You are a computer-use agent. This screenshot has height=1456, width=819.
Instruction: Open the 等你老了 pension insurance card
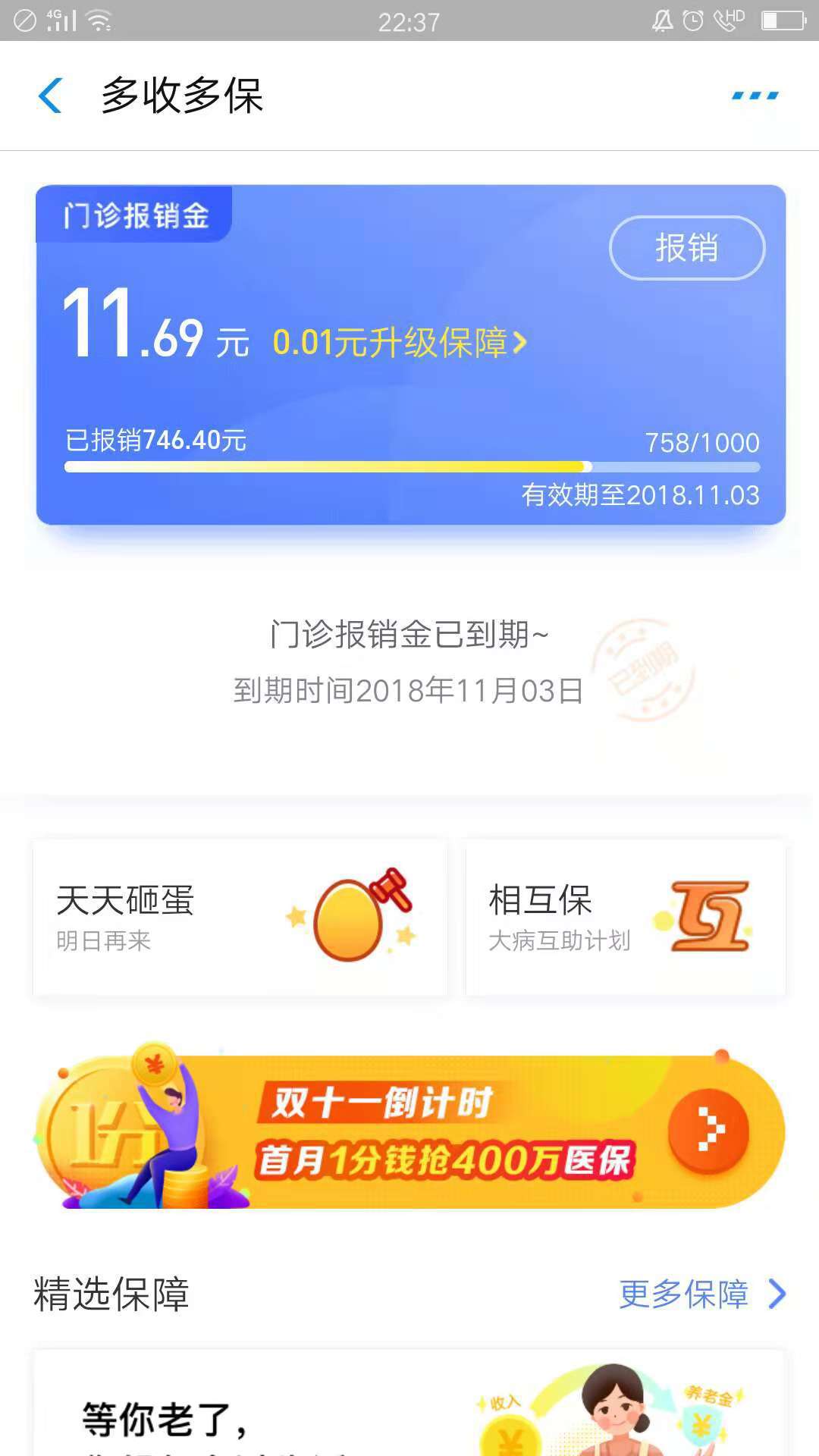303,1410
